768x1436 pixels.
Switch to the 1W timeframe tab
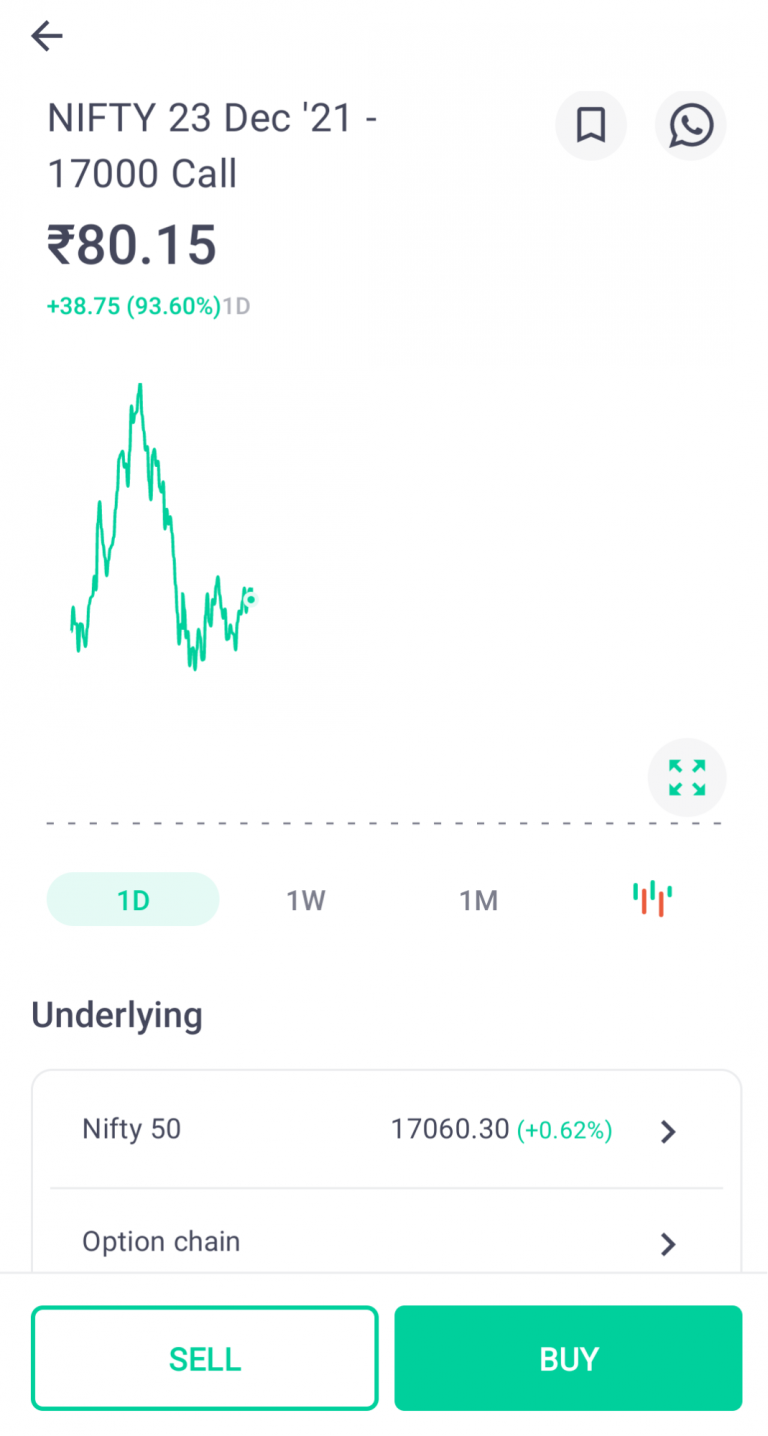[306, 899]
